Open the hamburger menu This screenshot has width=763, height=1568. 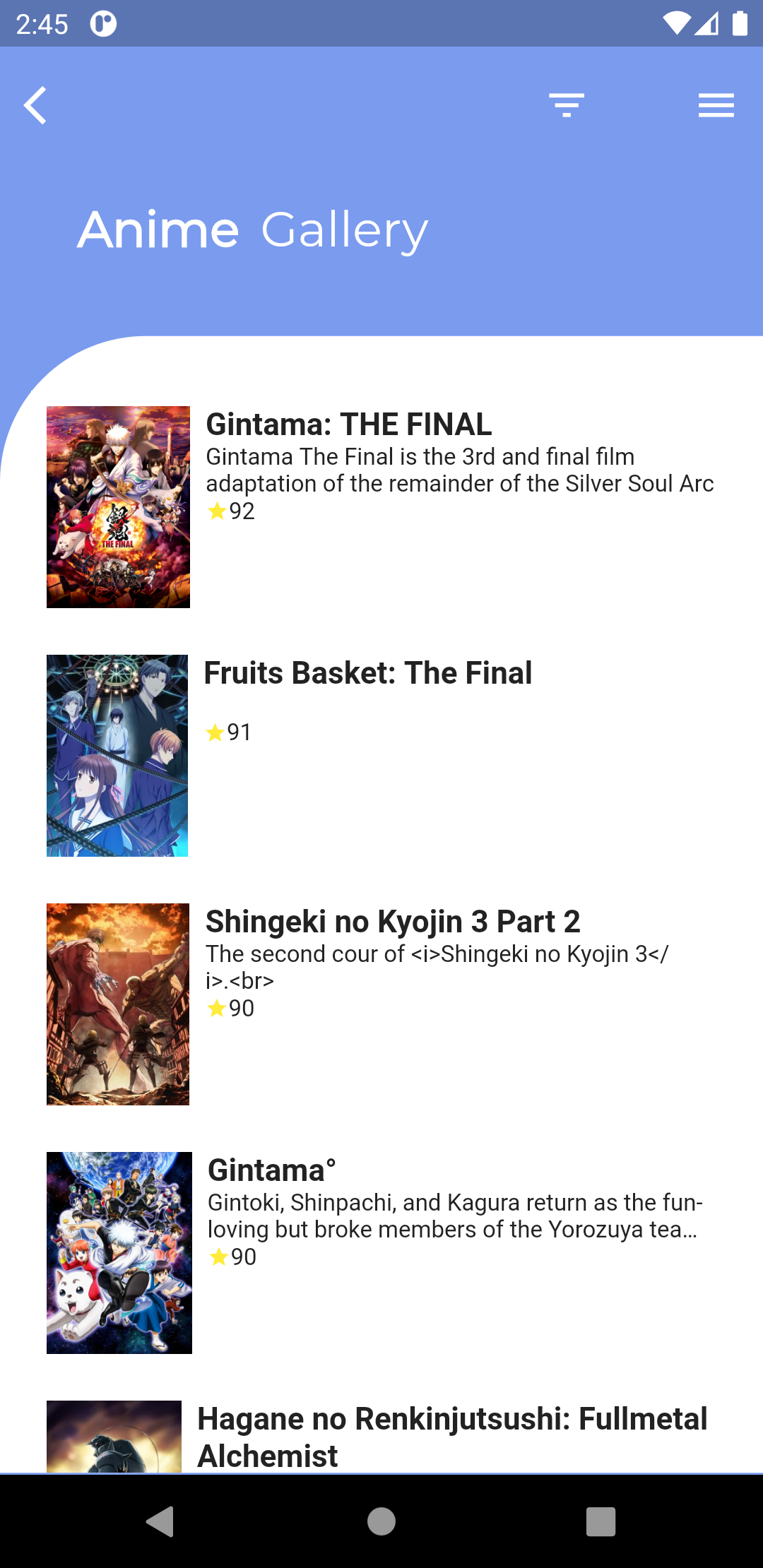[x=716, y=106]
